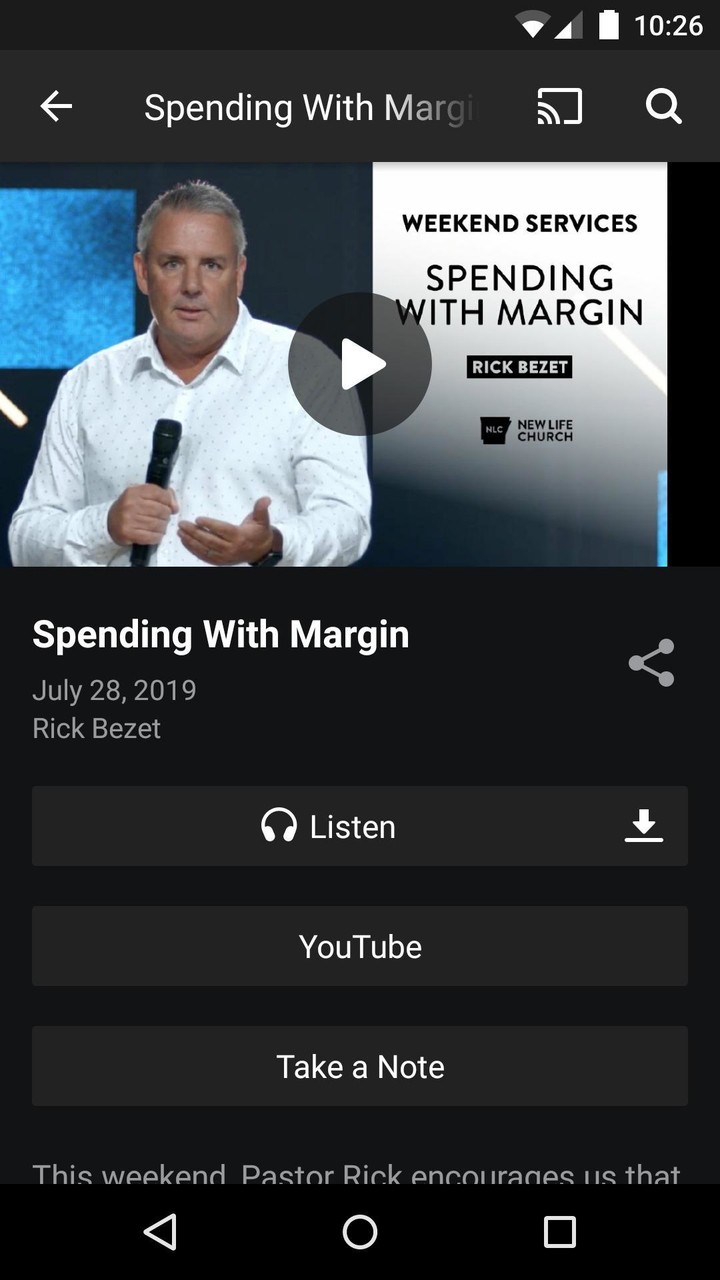Play the Spending With Margin video
This screenshot has width=720, height=1280.
(x=360, y=364)
